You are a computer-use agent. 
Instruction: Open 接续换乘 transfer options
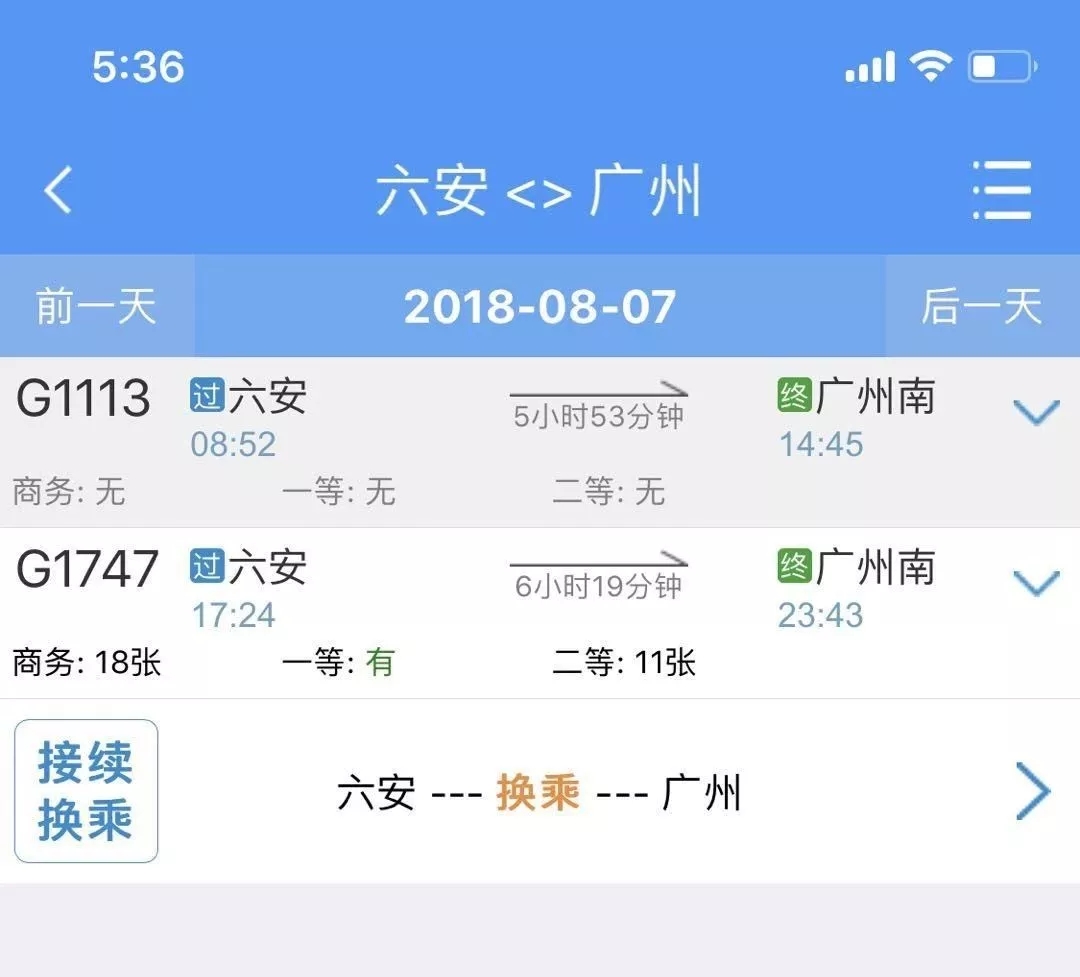[x=540, y=792]
